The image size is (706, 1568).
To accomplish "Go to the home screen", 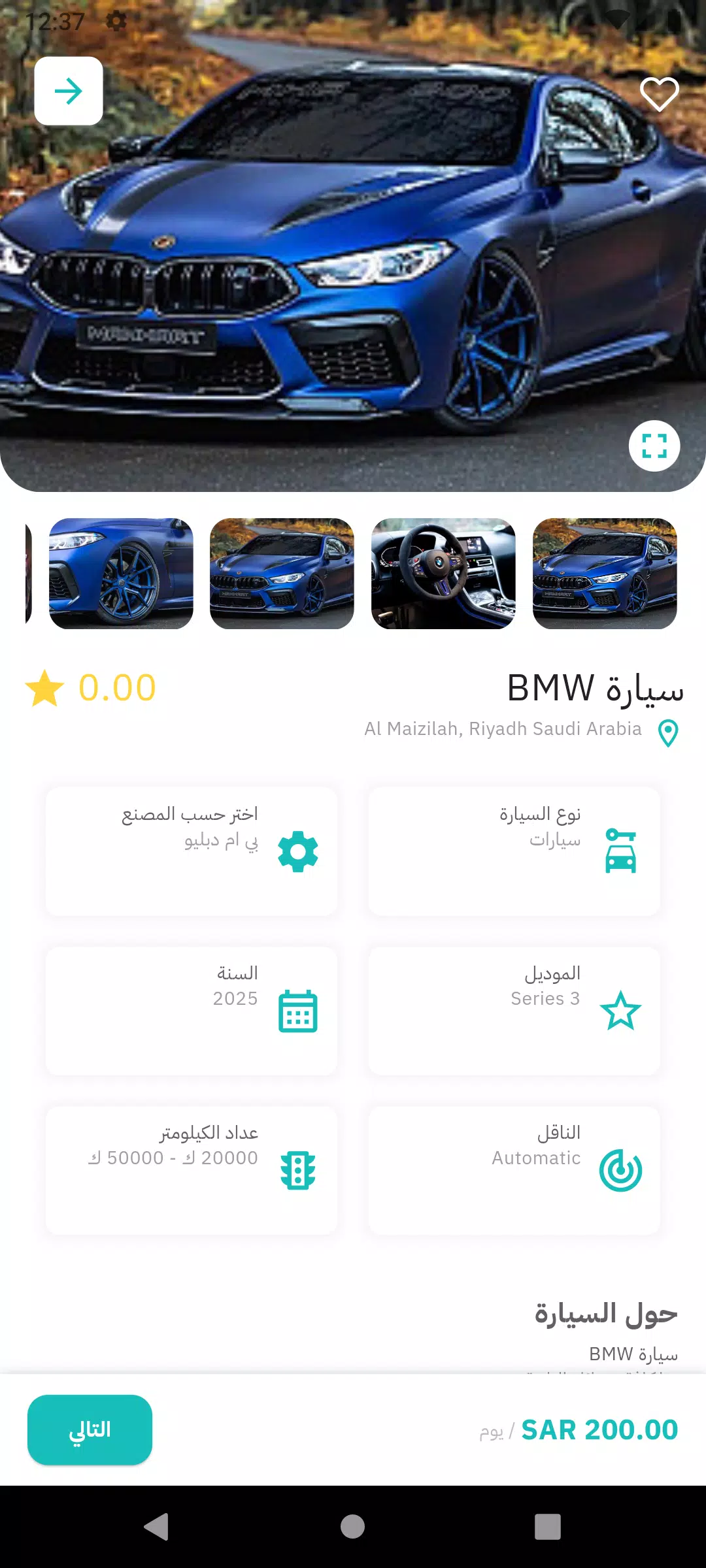I will click(352, 1527).
